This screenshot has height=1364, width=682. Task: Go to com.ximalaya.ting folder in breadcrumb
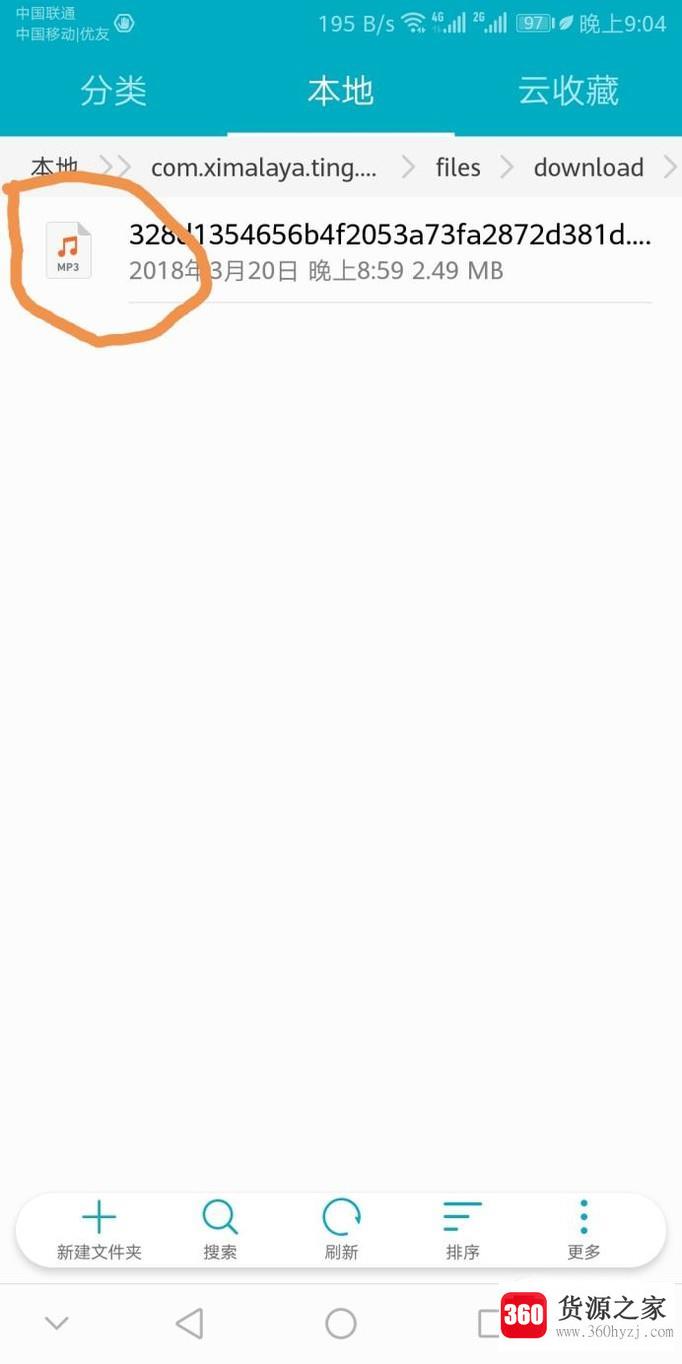[x=264, y=168]
